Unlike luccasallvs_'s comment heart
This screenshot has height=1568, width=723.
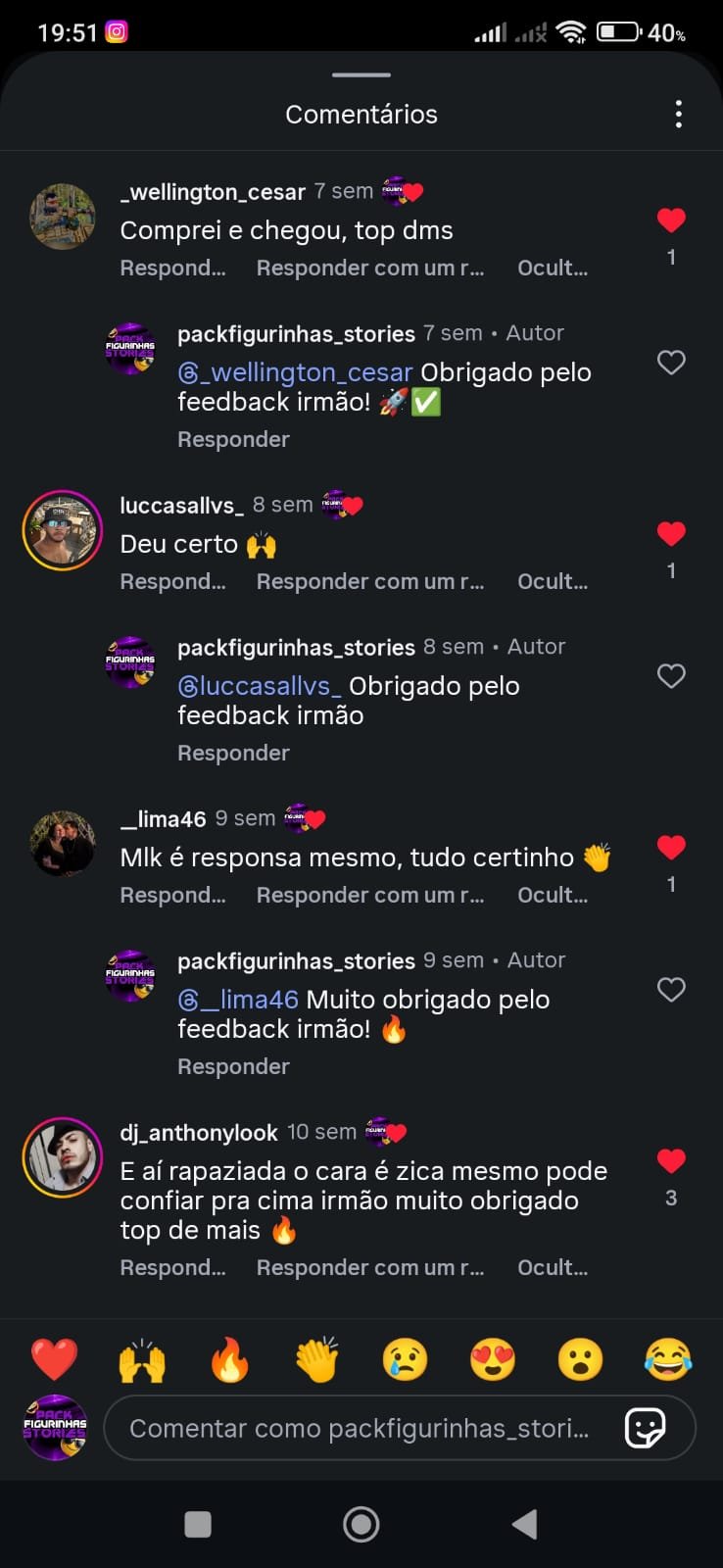(671, 533)
